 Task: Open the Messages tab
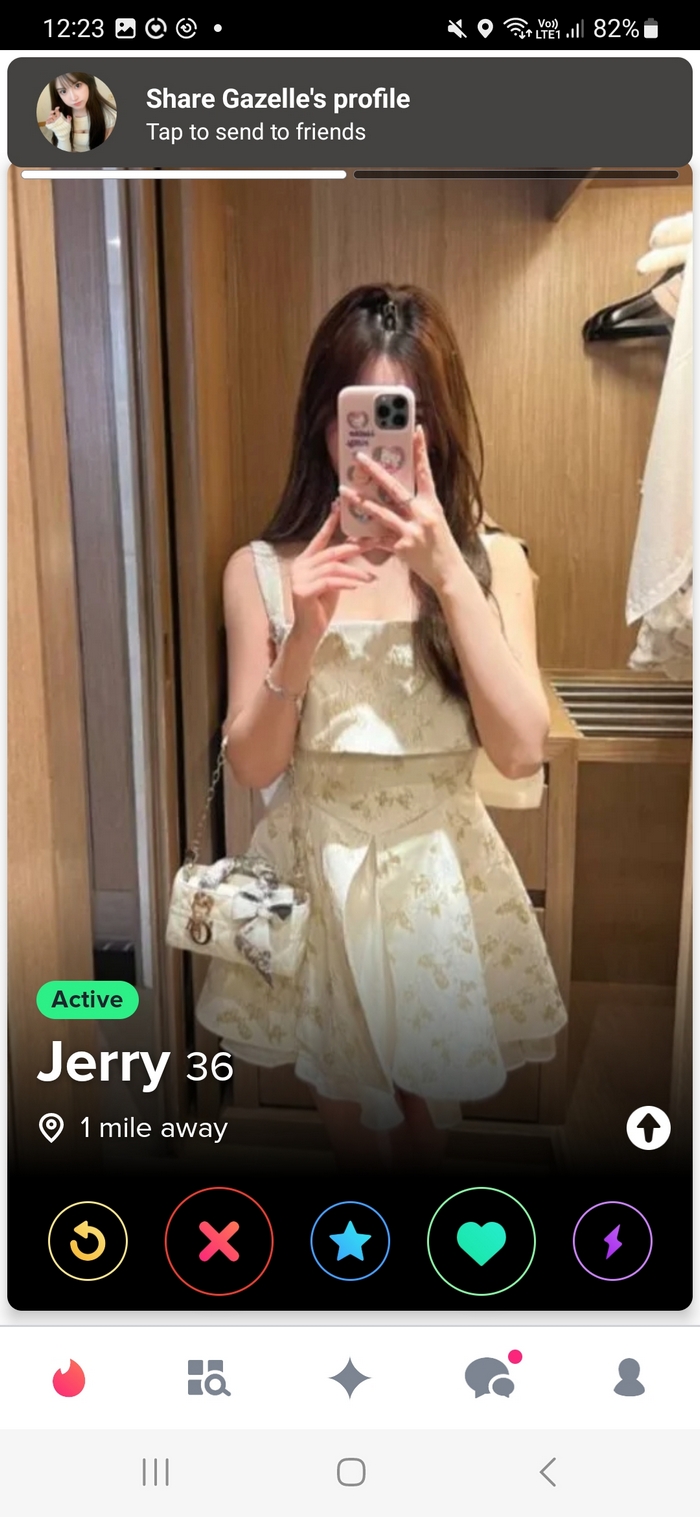[490, 1378]
